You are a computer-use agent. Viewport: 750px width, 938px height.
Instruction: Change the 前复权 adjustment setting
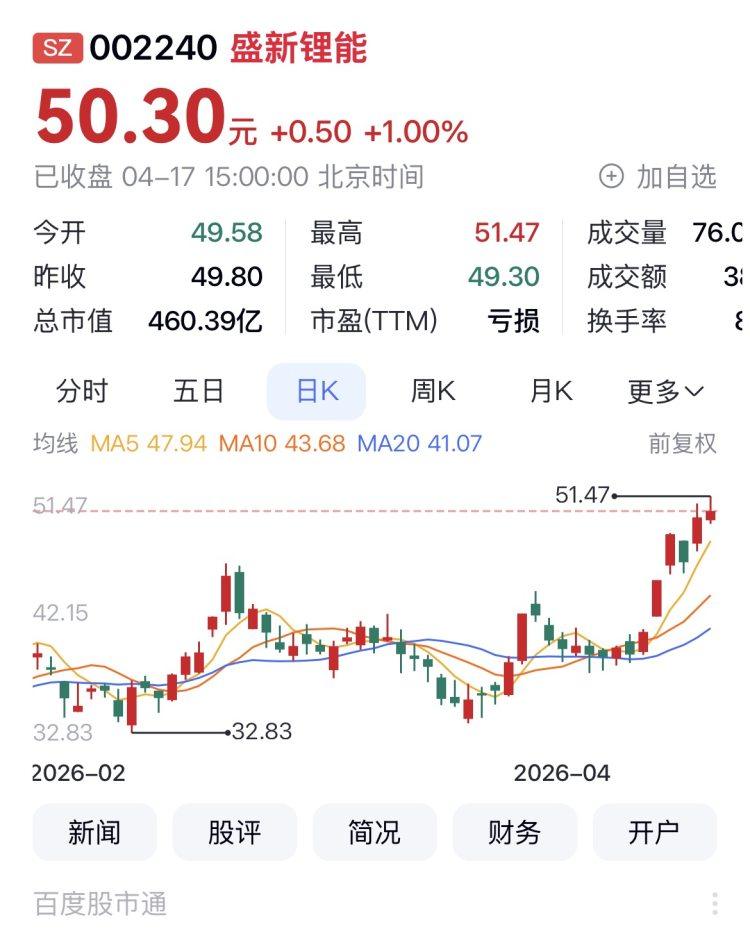tap(683, 443)
